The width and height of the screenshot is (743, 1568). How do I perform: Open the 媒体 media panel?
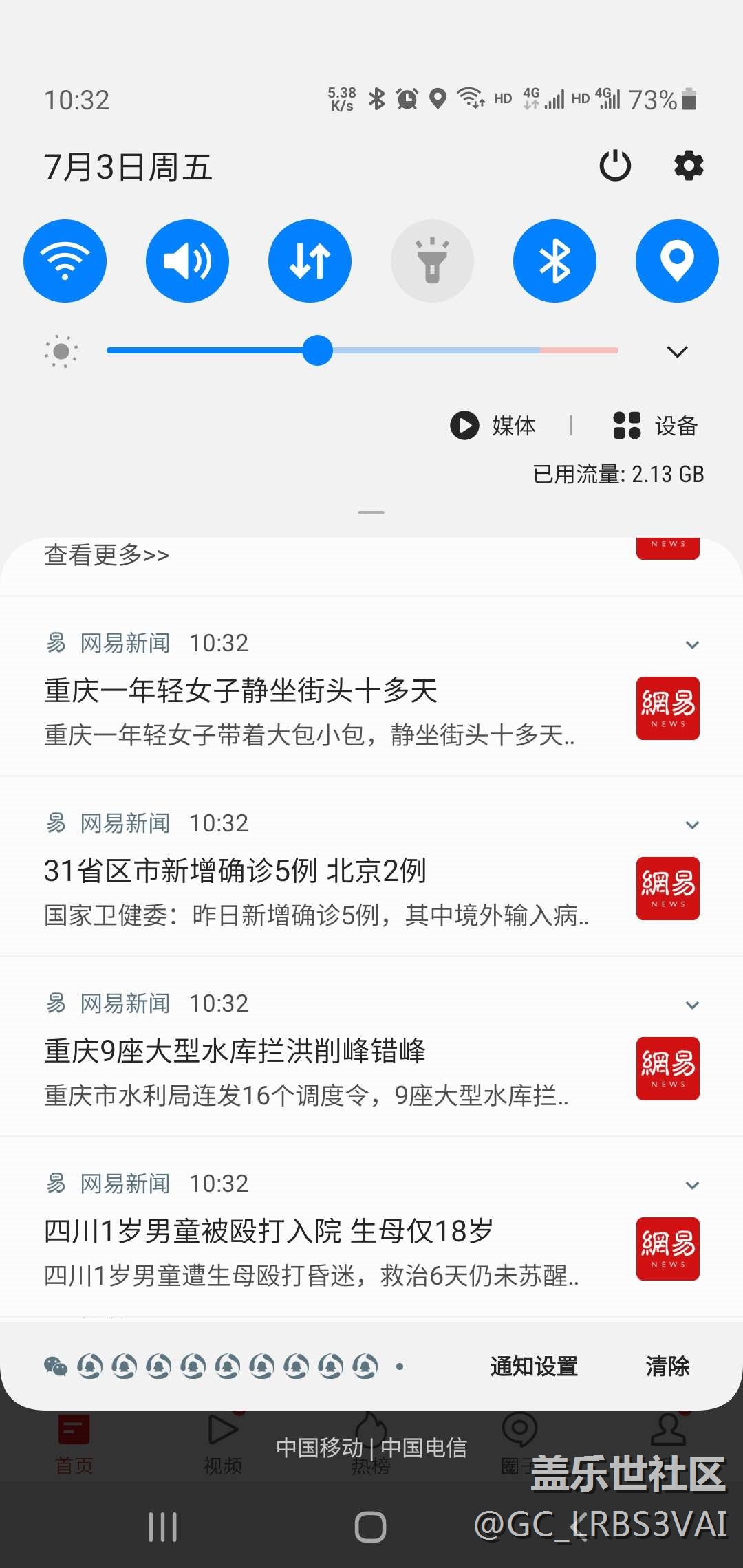tap(493, 425)
